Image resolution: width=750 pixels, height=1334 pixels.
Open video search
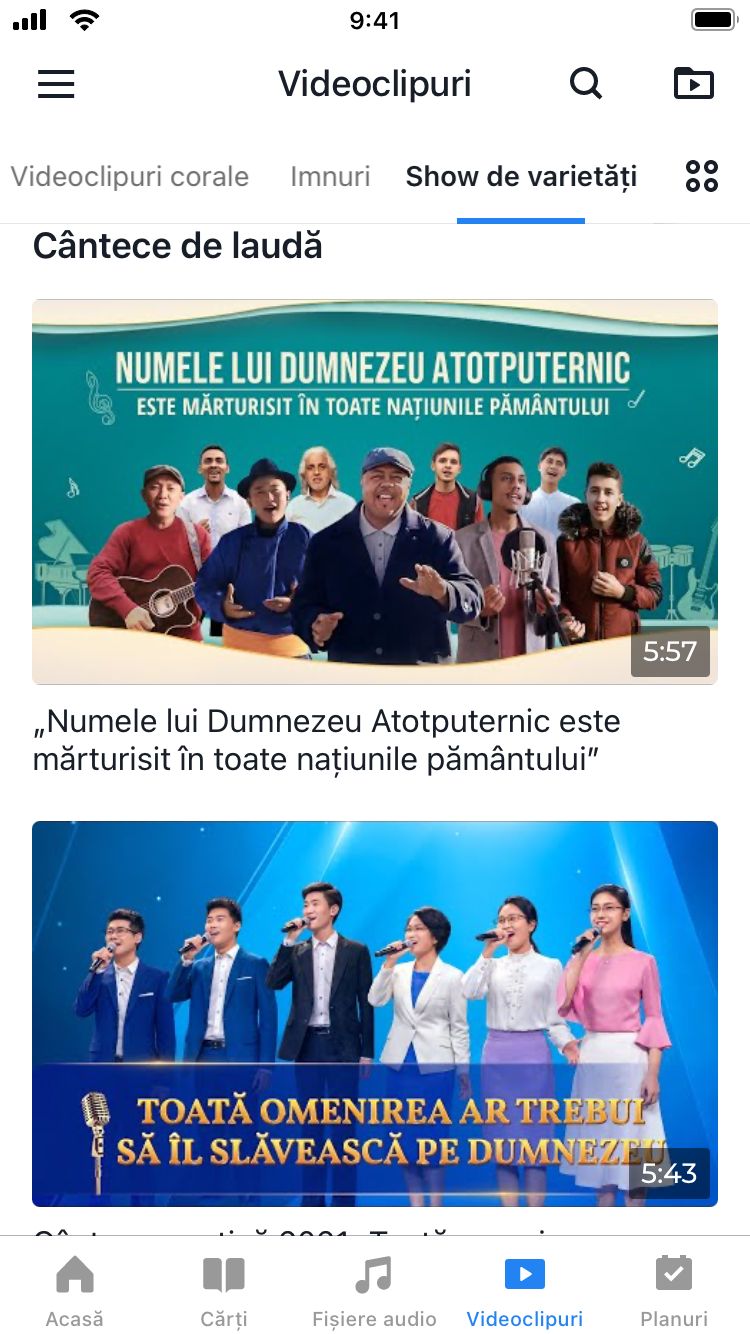click(586, 84)
